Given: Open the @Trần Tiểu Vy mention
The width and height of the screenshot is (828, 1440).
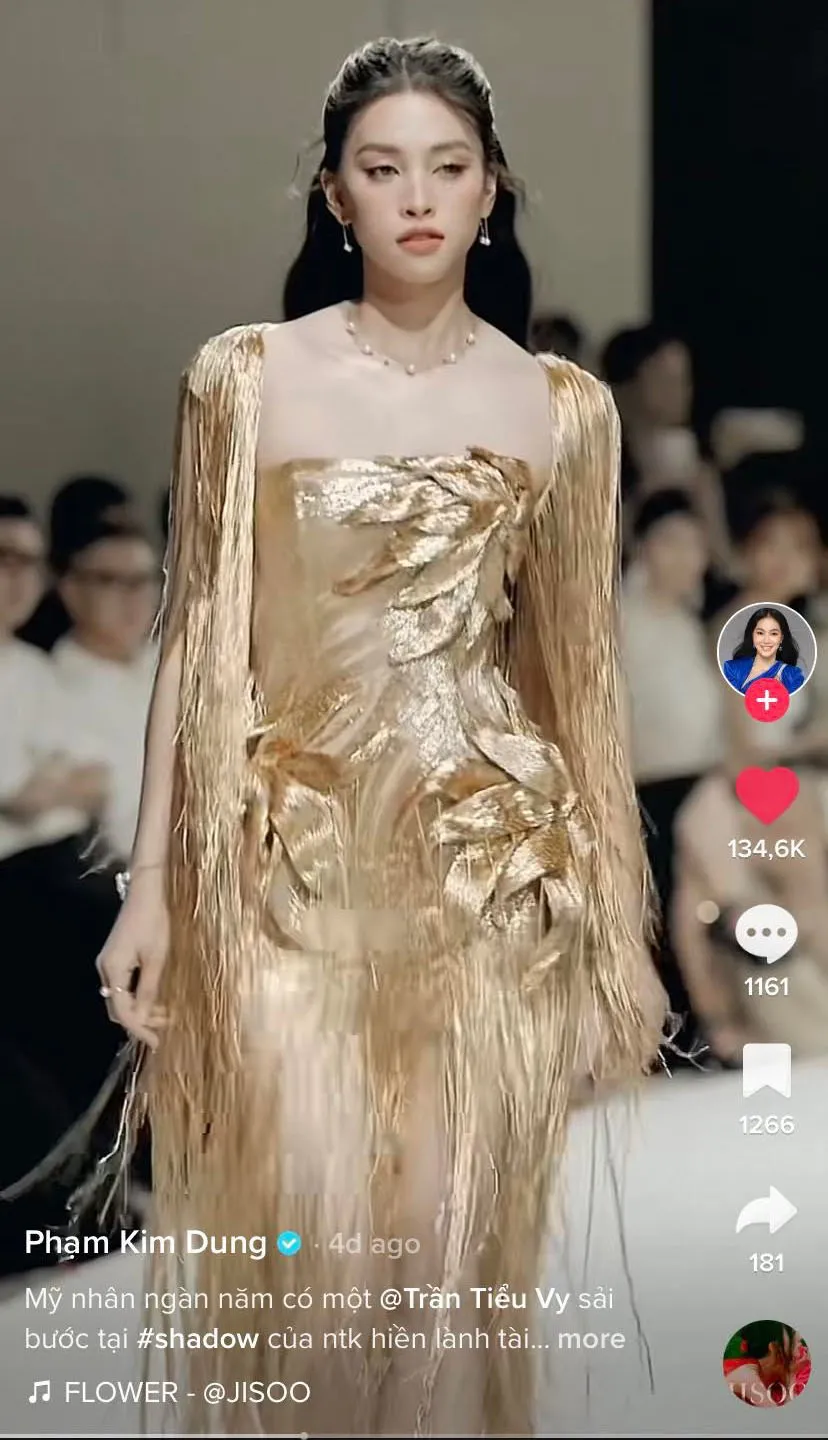Looking at the screenshot, I should pyautogui.click(x=474, y=1300).
